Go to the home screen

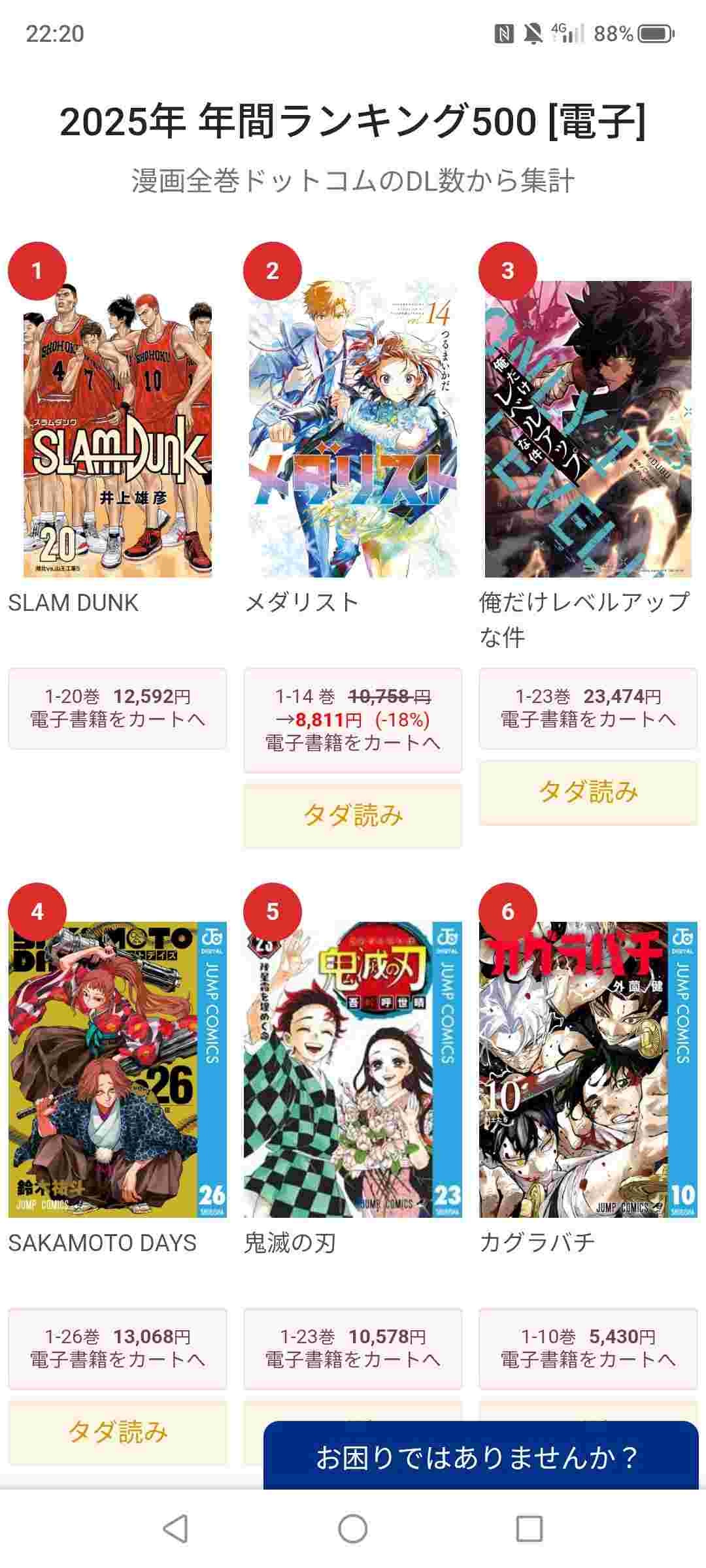tap(353, 1529)
